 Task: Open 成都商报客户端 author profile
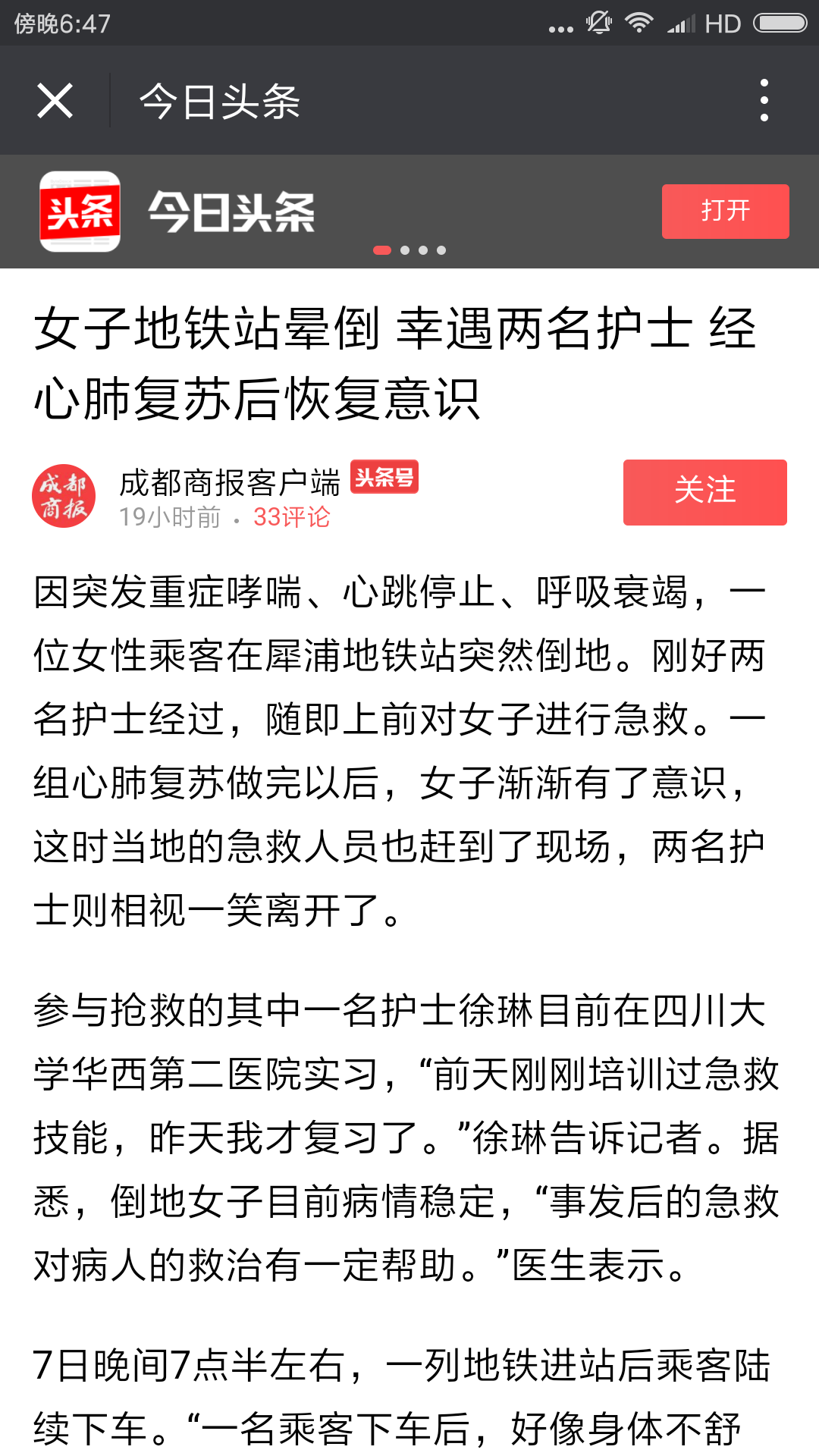pos(229,482)
